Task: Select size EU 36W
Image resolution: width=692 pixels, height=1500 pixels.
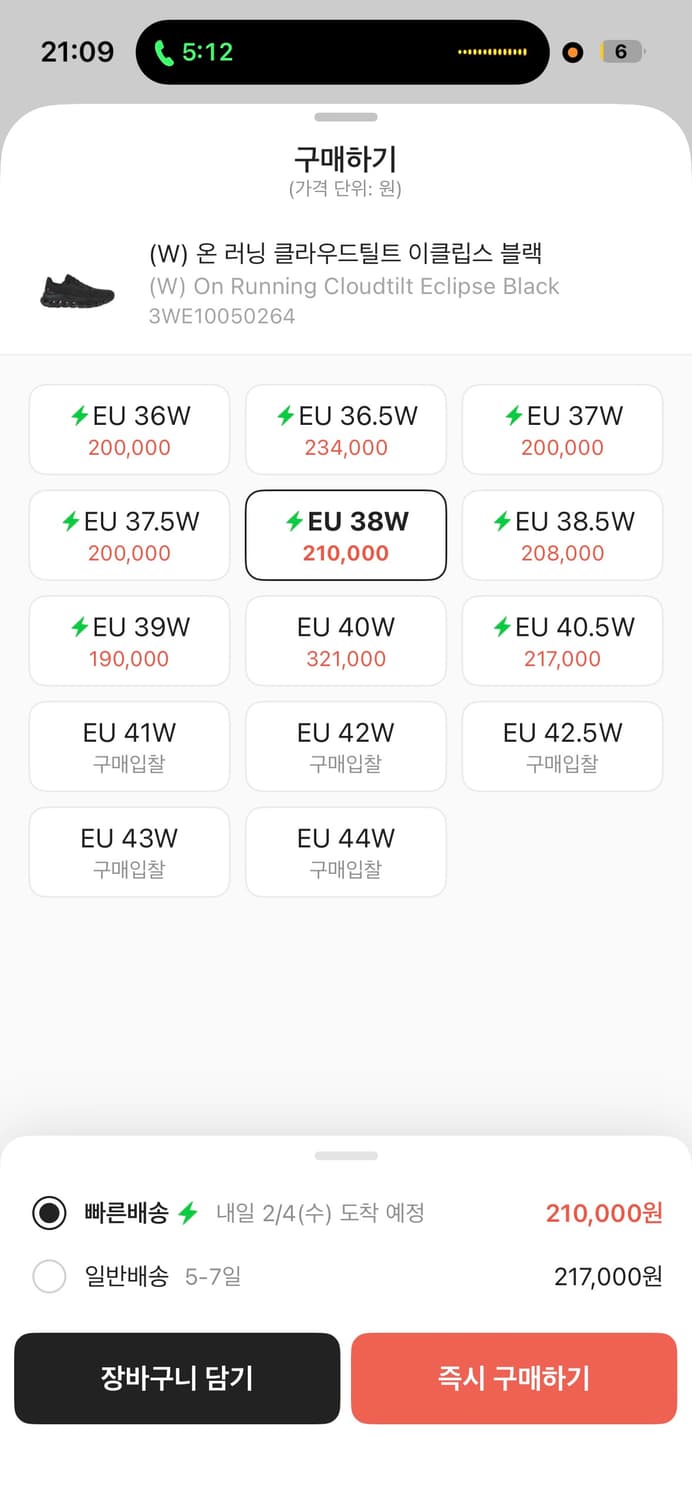Action: pyautogui.click(x=129, y=430)
